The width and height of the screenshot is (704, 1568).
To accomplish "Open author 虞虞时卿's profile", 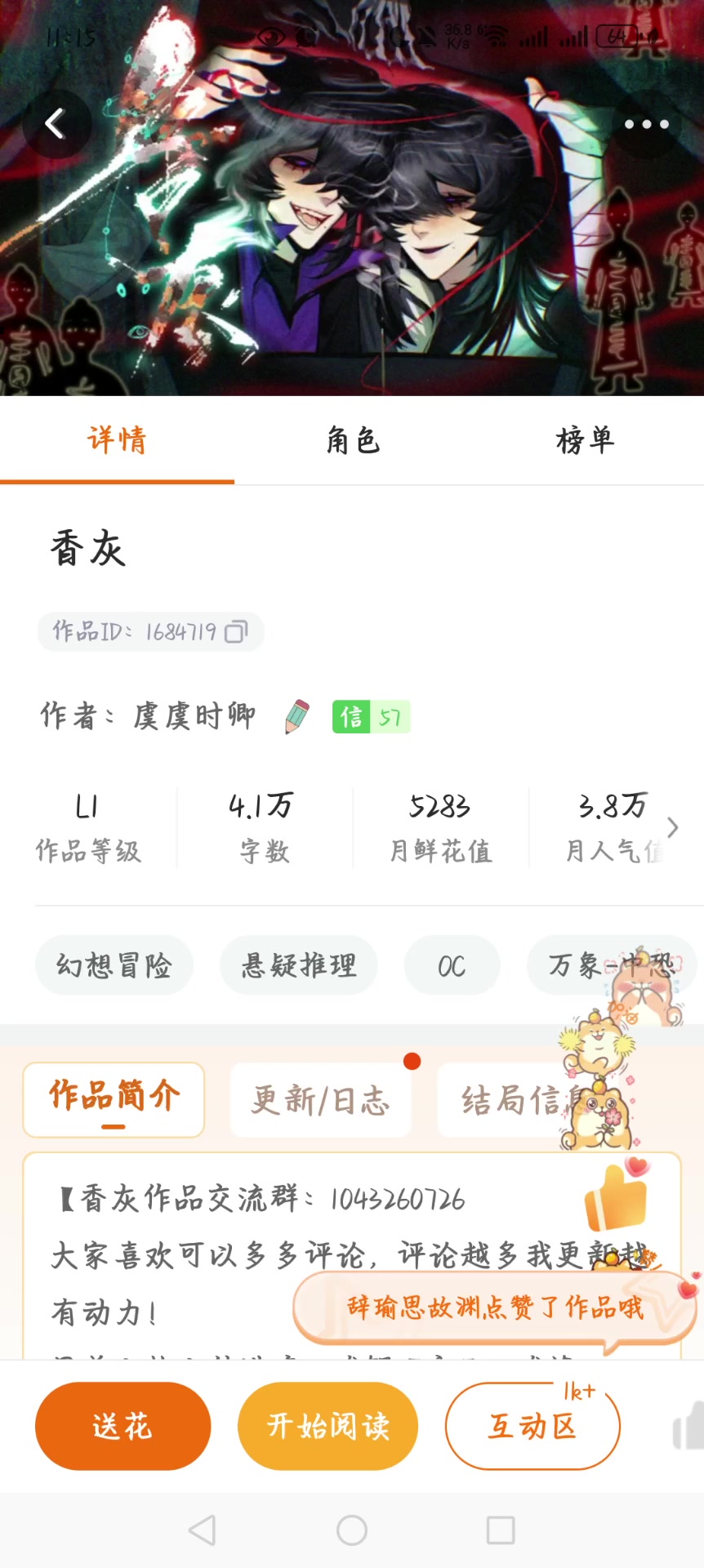I will 194,716.
